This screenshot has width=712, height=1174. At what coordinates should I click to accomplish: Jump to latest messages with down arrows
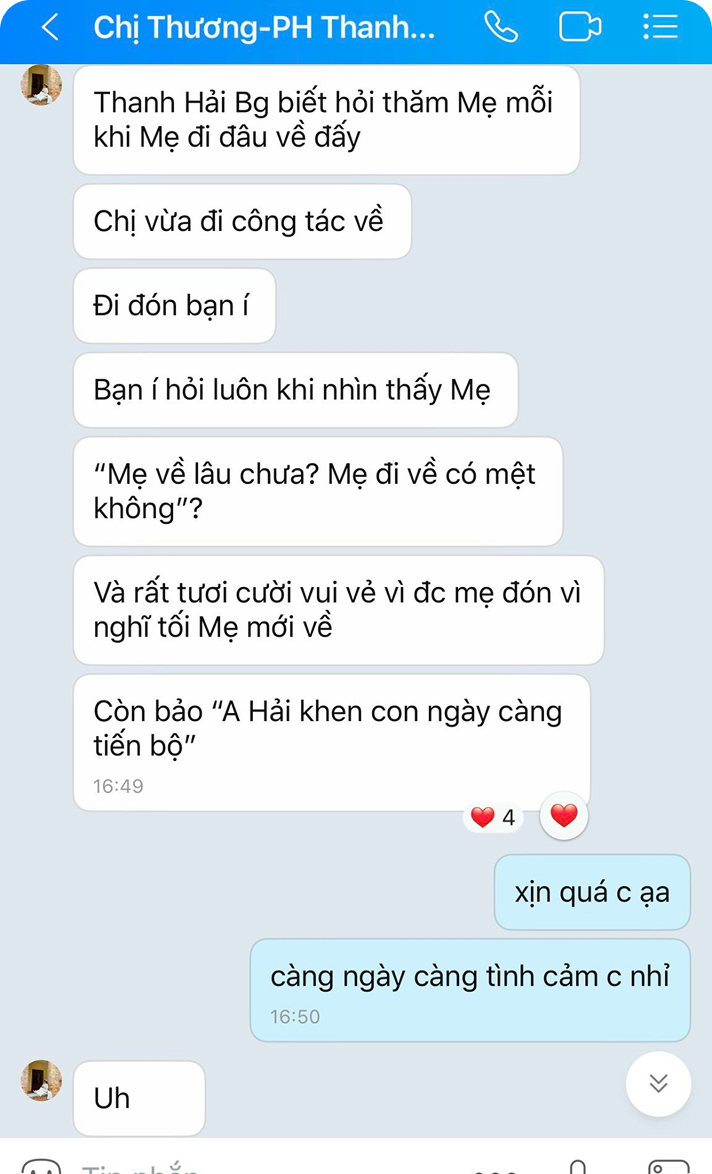coord(658,1084)
